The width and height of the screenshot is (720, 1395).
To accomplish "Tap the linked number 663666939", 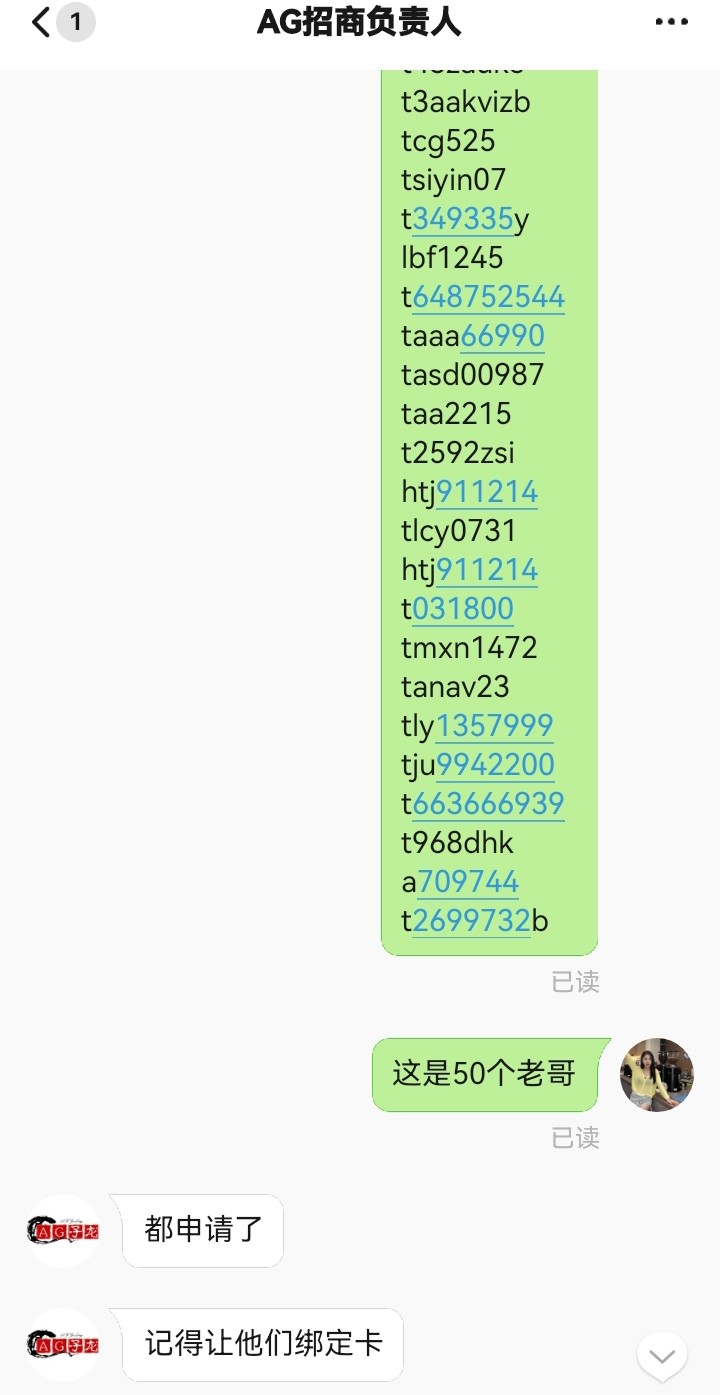I will [x=489, y=804].
